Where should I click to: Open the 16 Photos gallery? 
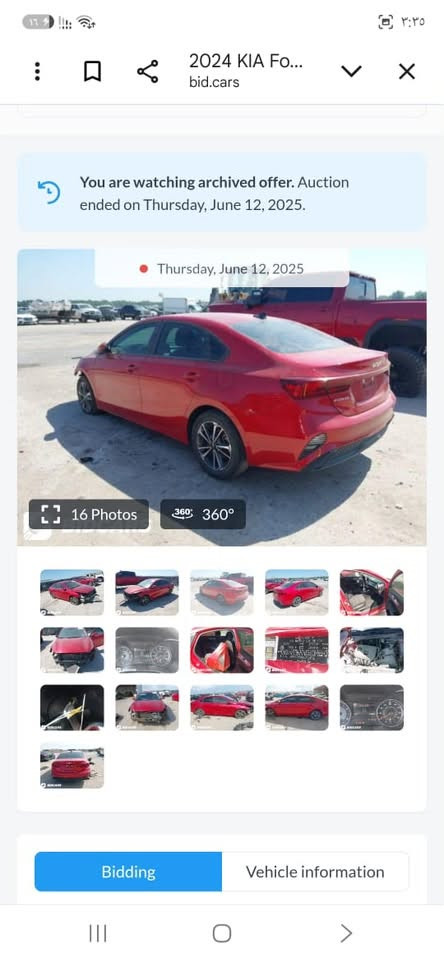(89, 514)
